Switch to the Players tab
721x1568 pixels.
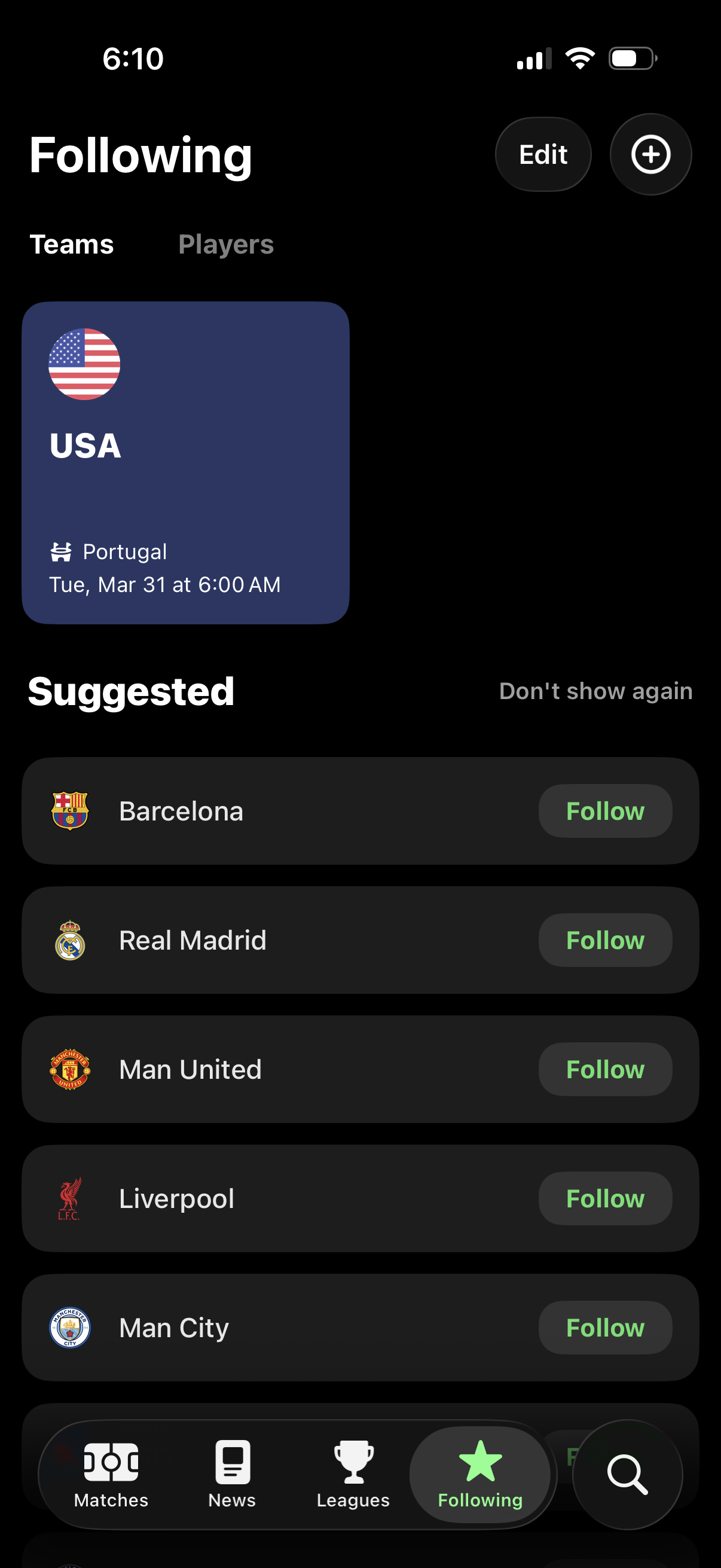point(226,245)
